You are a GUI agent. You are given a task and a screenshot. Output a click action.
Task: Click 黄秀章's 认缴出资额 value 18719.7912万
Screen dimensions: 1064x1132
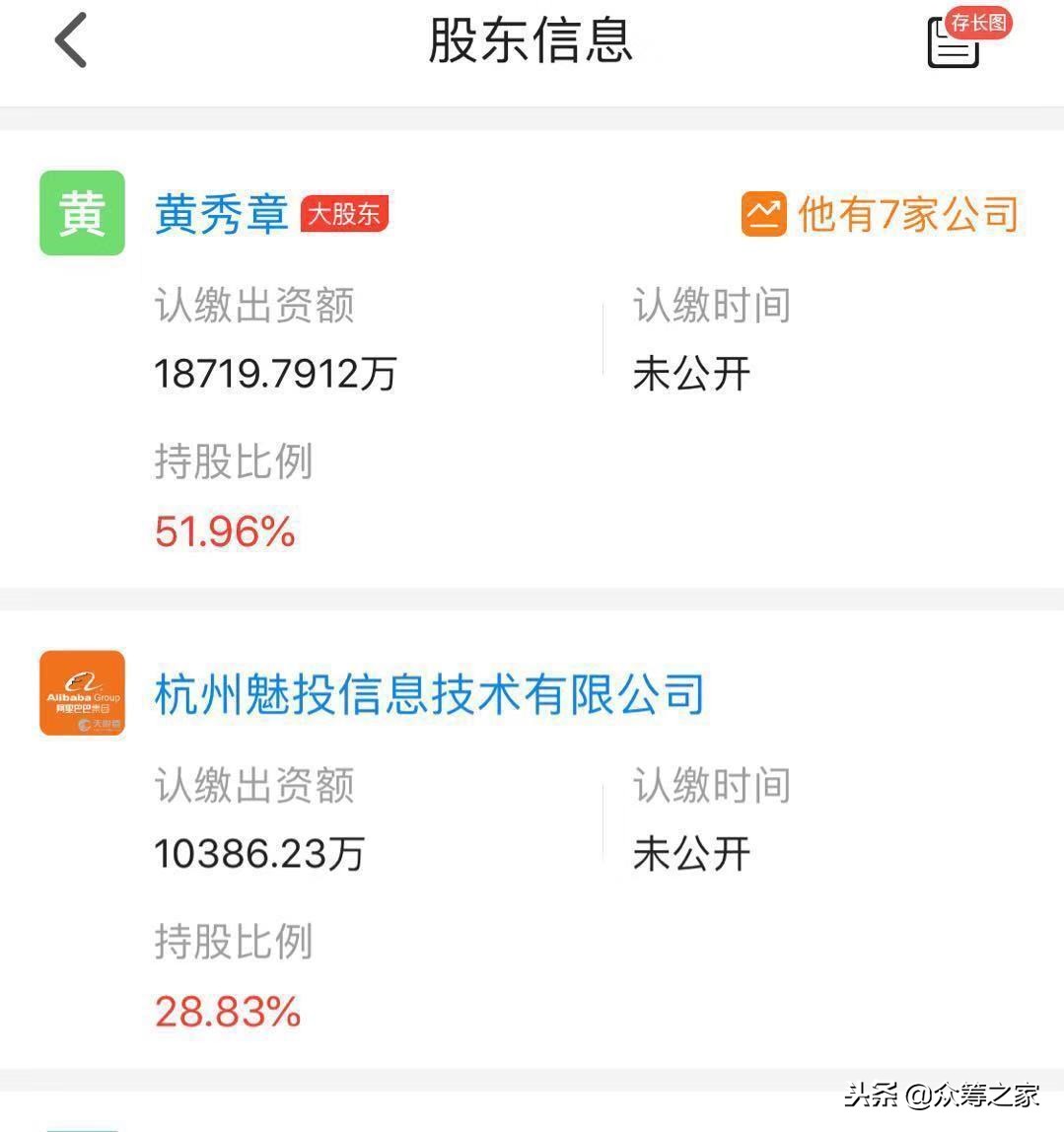click(x=276, y=374)
